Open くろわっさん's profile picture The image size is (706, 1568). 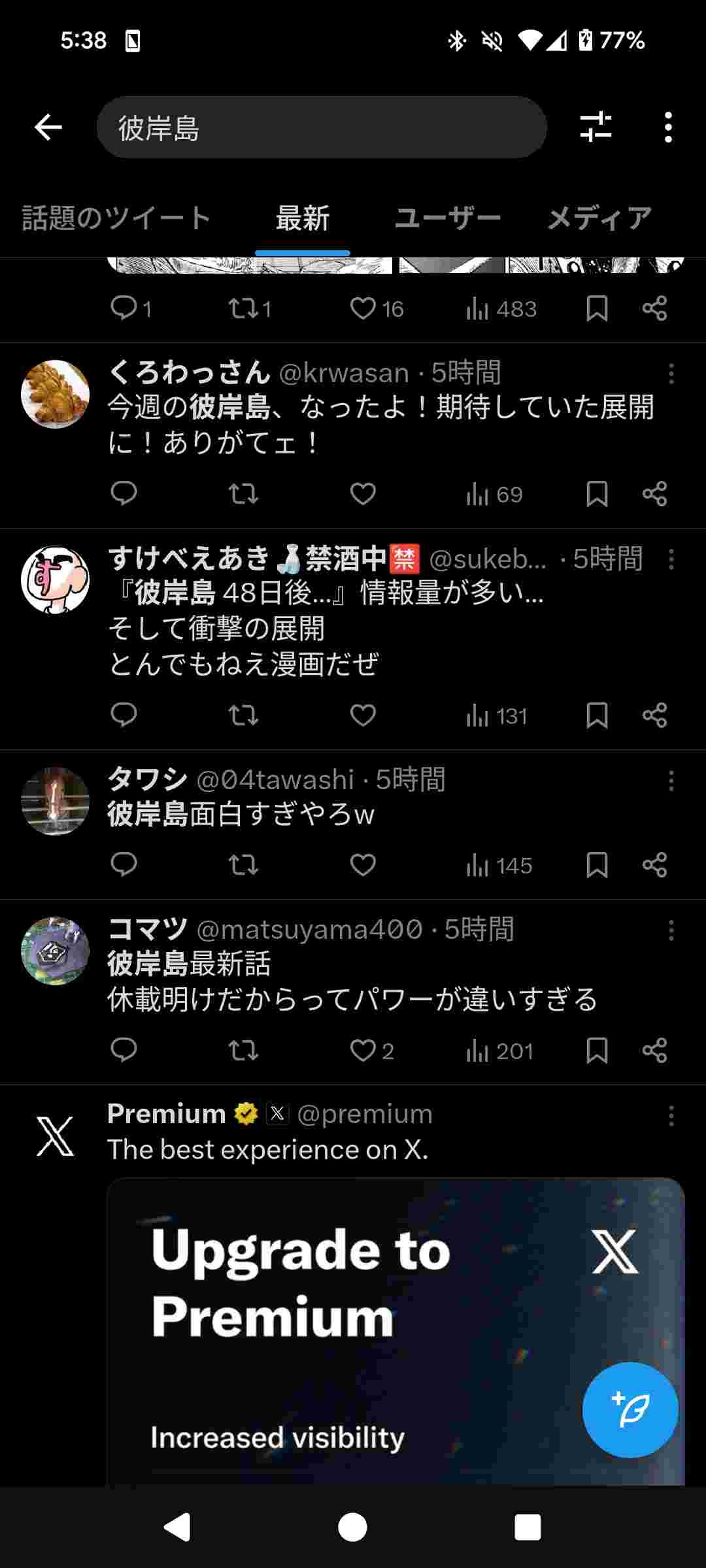click(x=56, y=394)
